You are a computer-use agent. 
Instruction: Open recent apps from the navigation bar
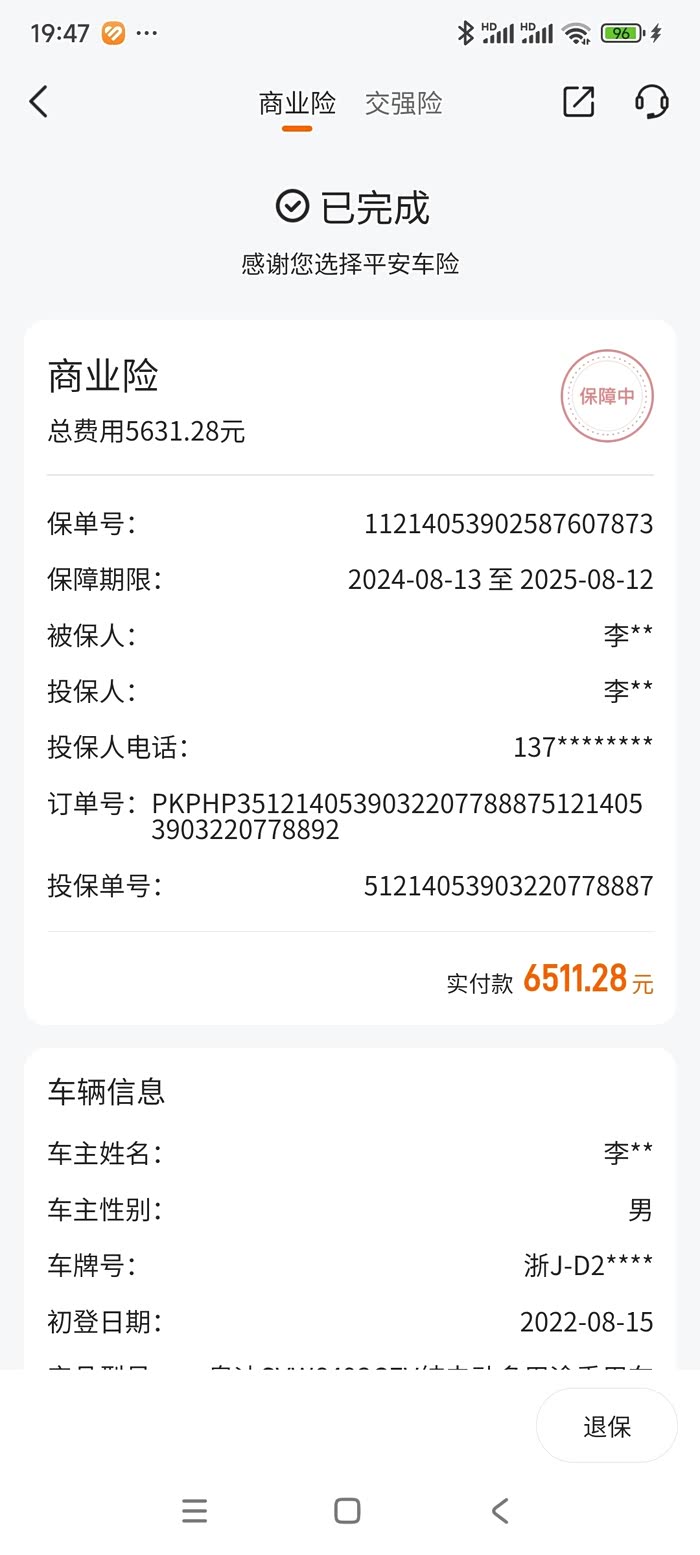pyautogui.click(x=195, y=1510)
